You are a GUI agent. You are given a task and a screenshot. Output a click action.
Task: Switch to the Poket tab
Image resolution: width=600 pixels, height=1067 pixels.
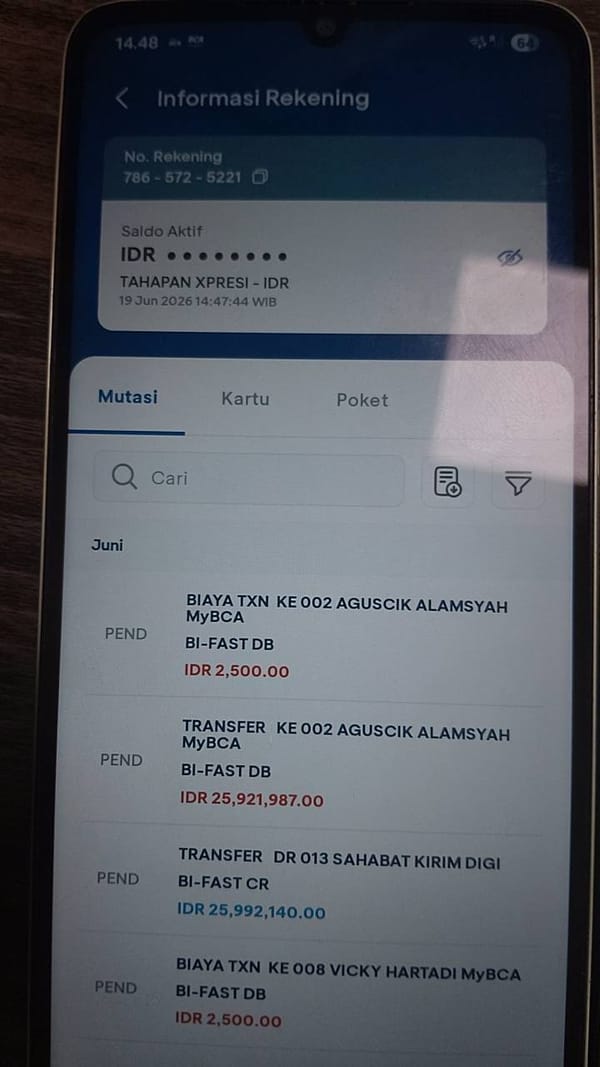point(363,400)
